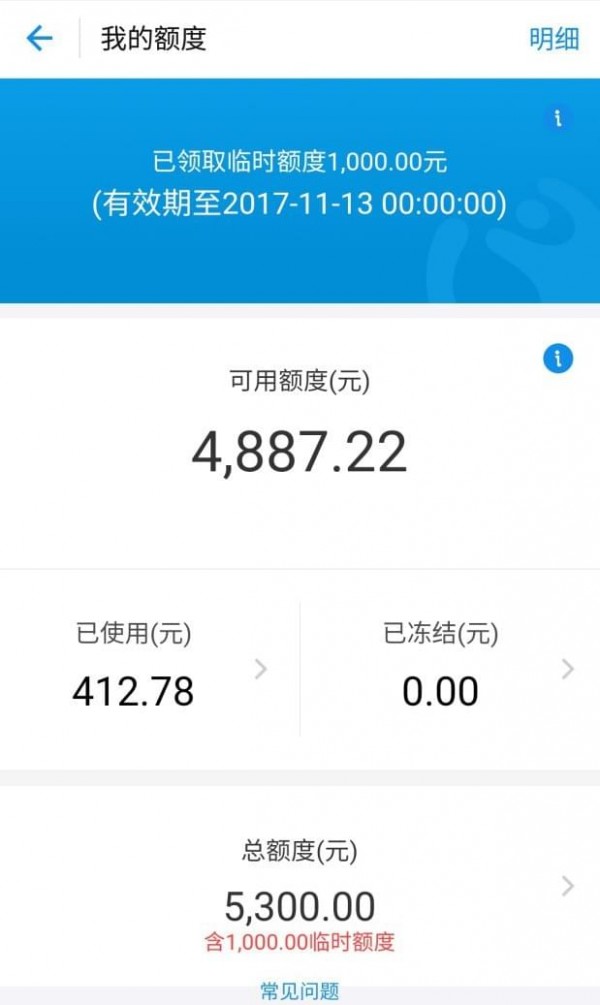
Task: Open the 已使用 412.78 row
Action: (x=150, y=669)
